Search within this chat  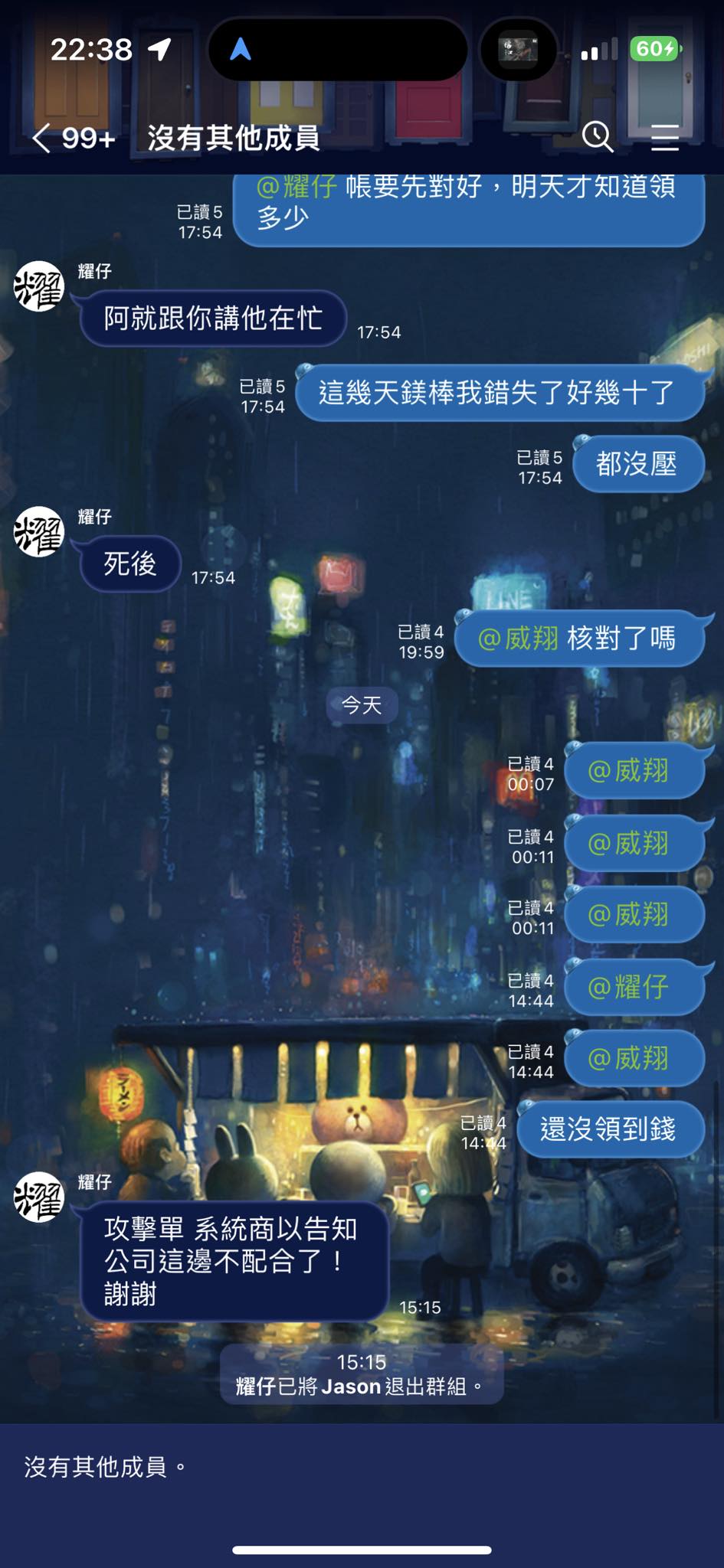597,138
